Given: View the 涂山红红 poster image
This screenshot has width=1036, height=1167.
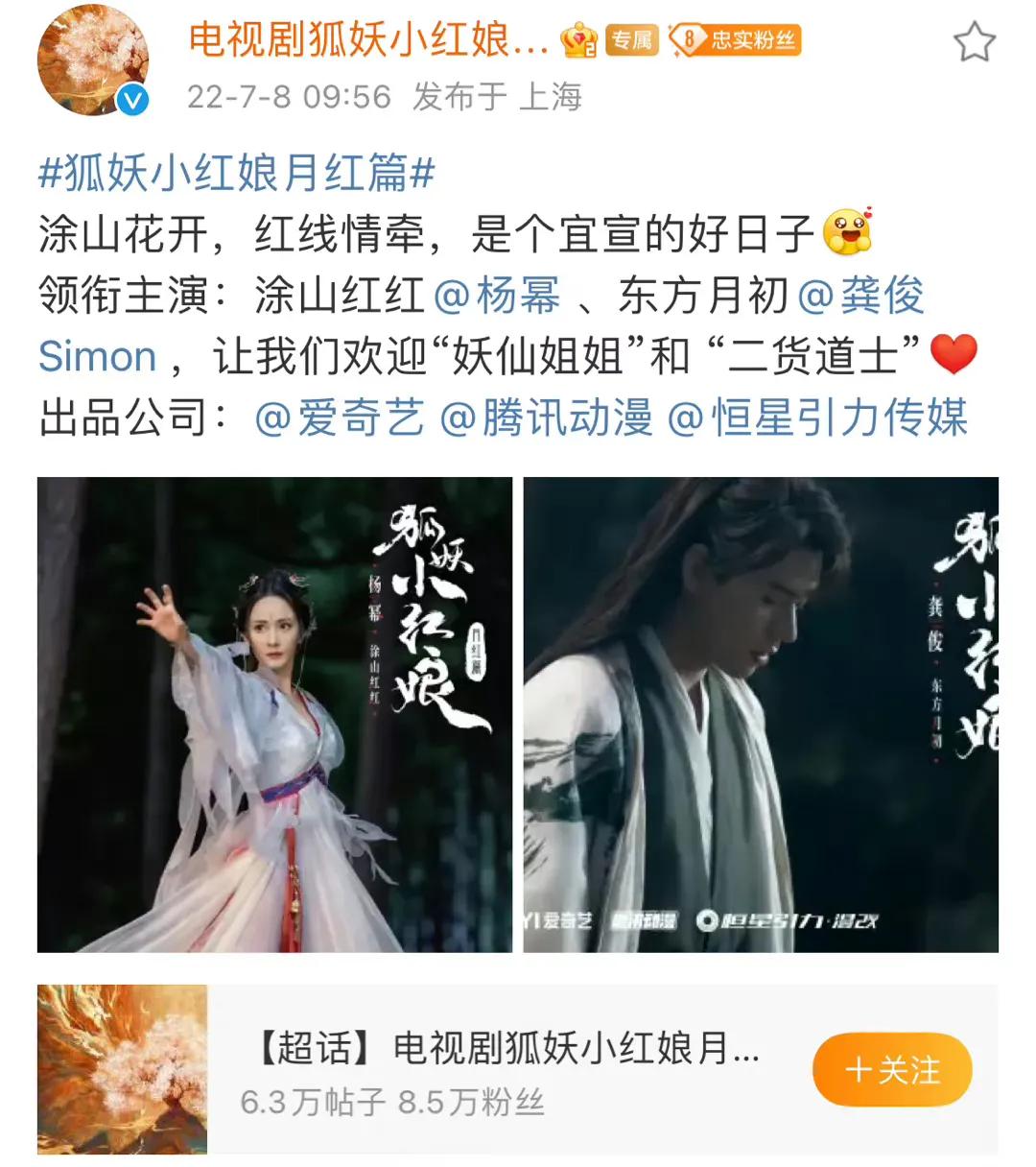Looking at the screenshot, I should point(274,714).
